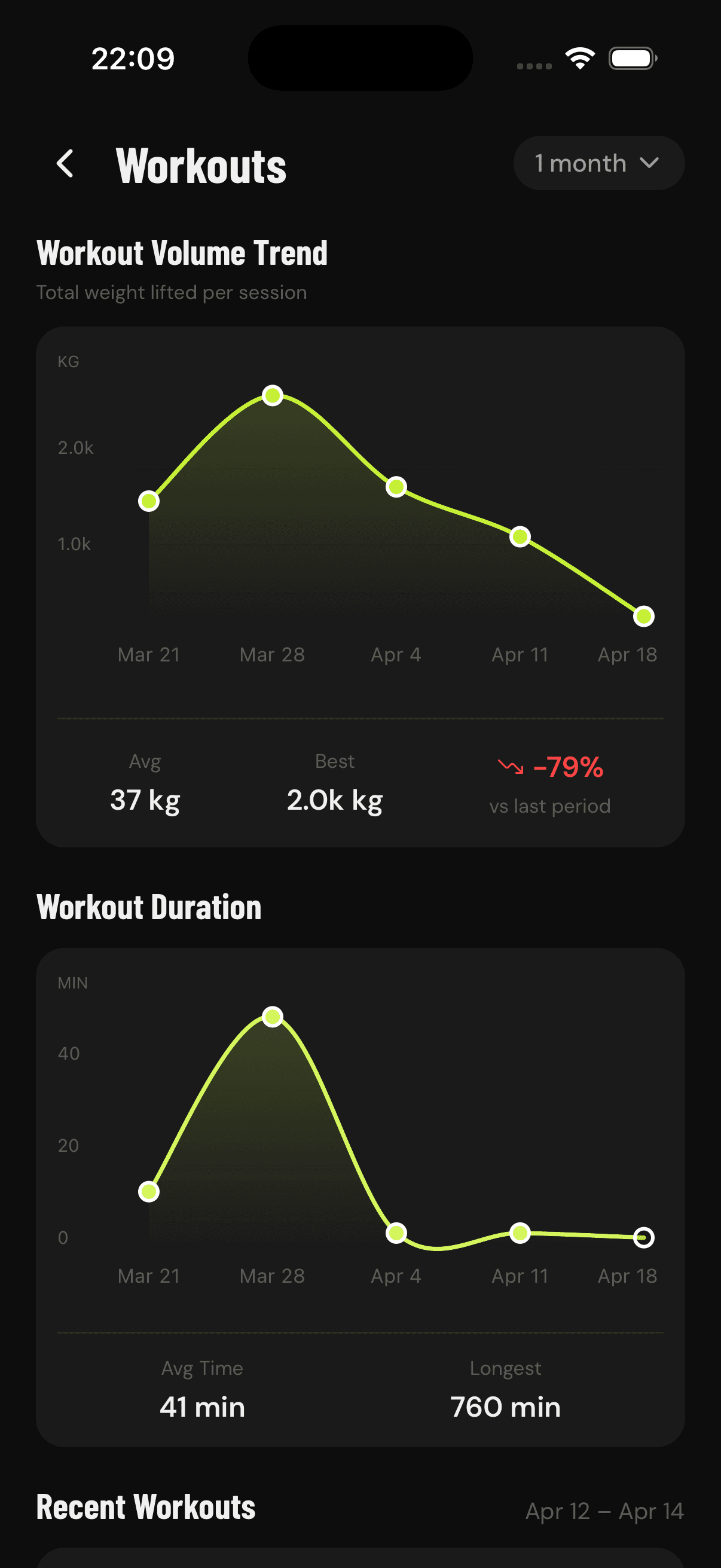This screenshot has height=1568, width=721.
Task: Click the chevron next to 1 month
Action: click(649, 163)
